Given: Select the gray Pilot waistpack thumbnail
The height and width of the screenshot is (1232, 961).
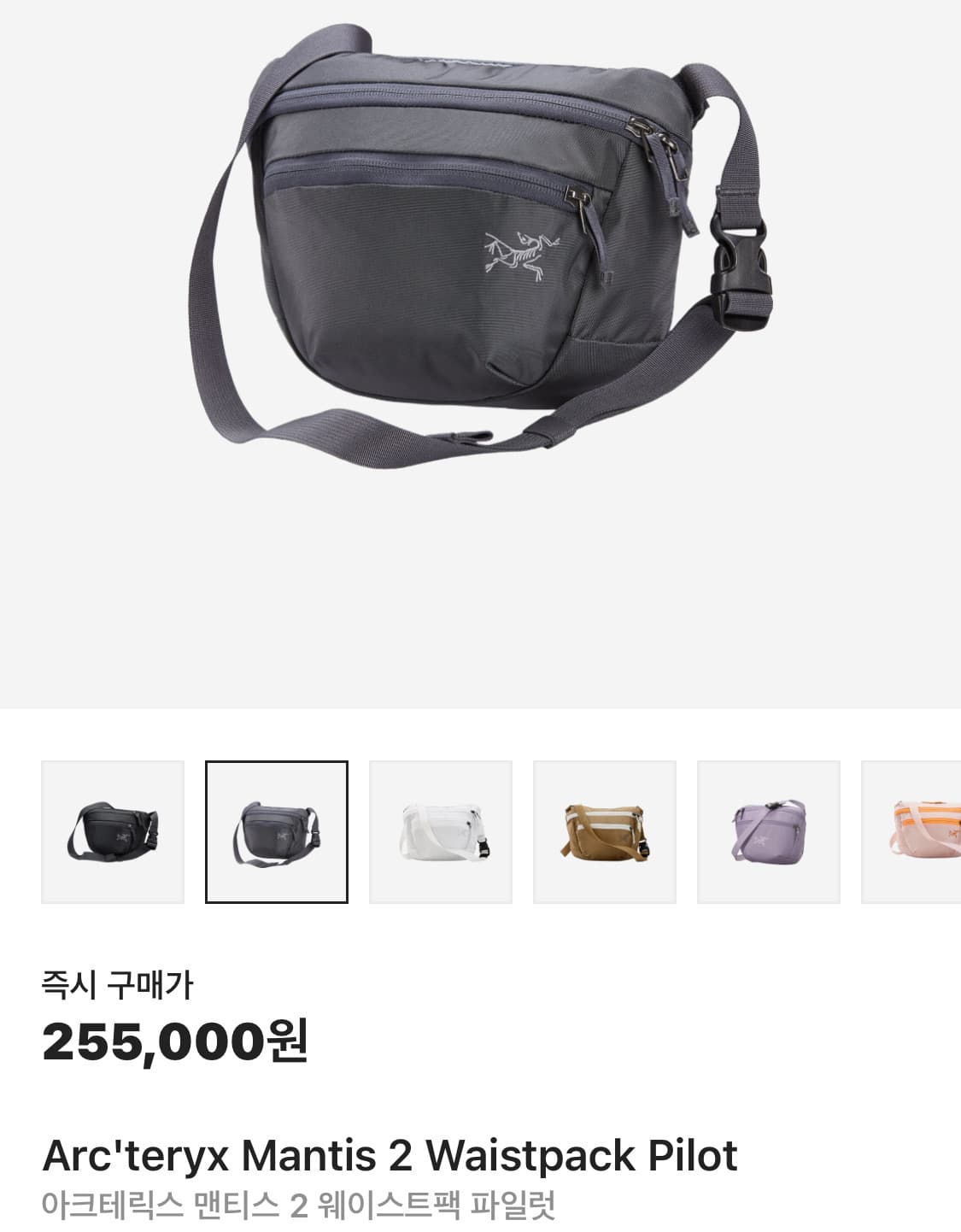Looking at the screenshot, I should click(277, 832).
